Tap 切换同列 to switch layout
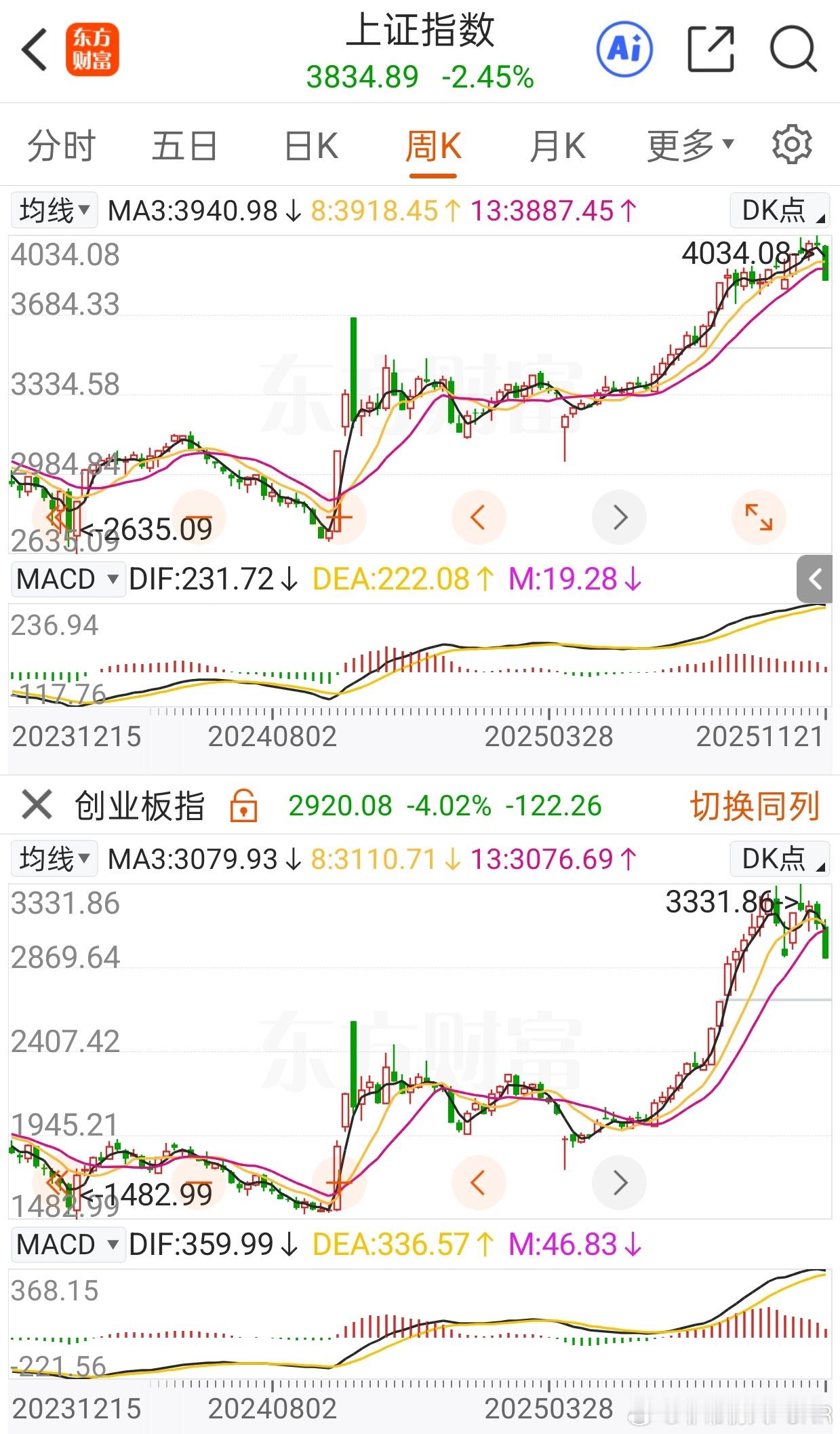The width and height of the screenshot is (840, 1434). [x=755, y=806]
